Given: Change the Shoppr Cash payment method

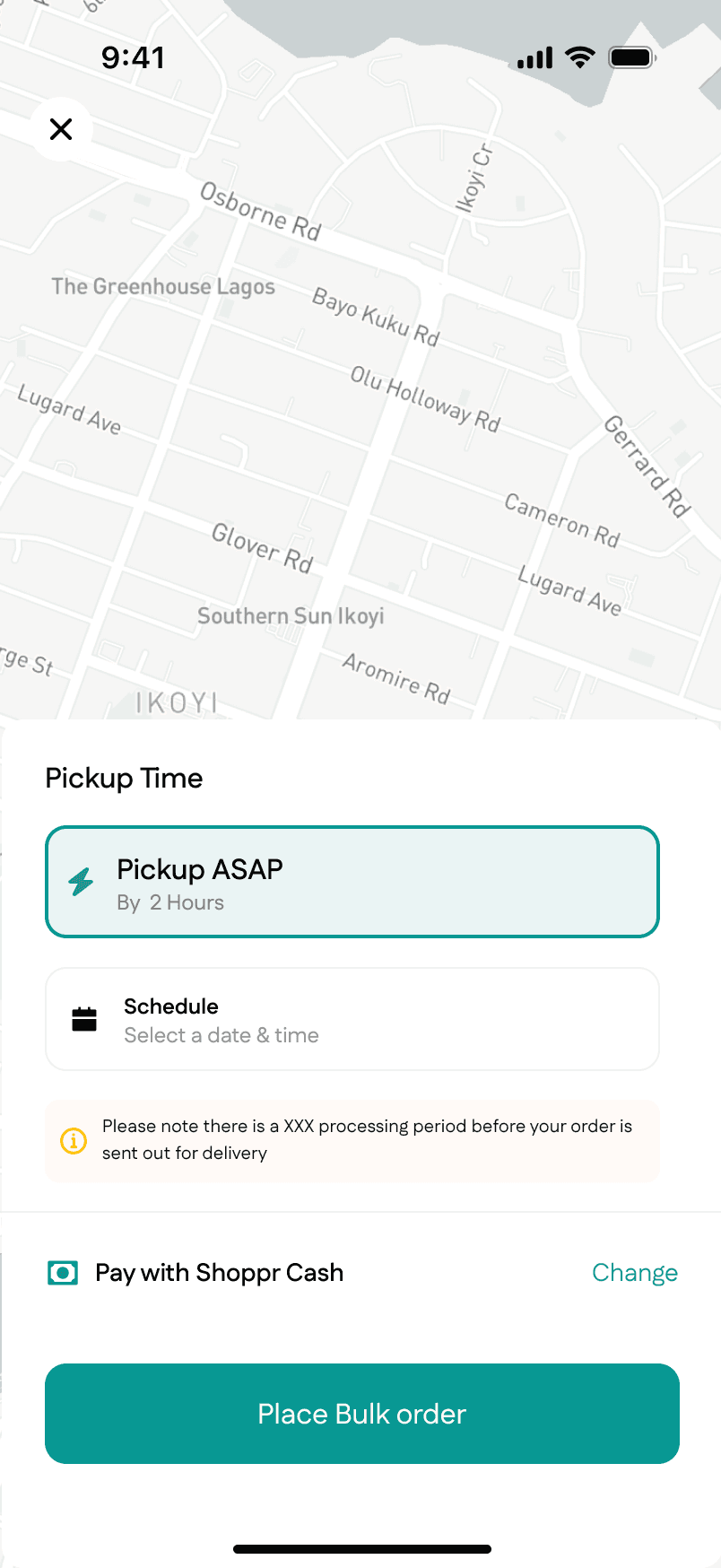Looking at the screenshot, I should [x=634, y=1273].
